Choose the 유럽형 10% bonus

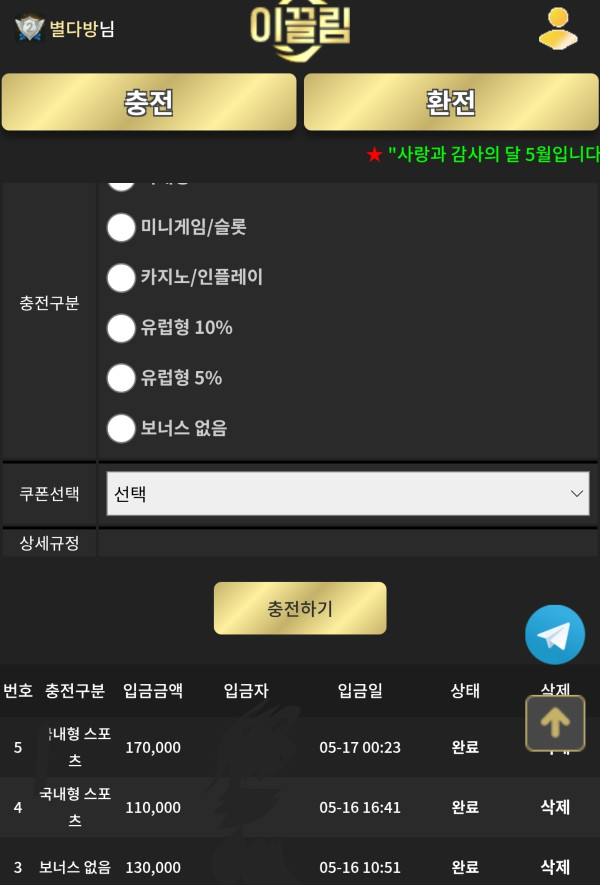coord(122,327)
